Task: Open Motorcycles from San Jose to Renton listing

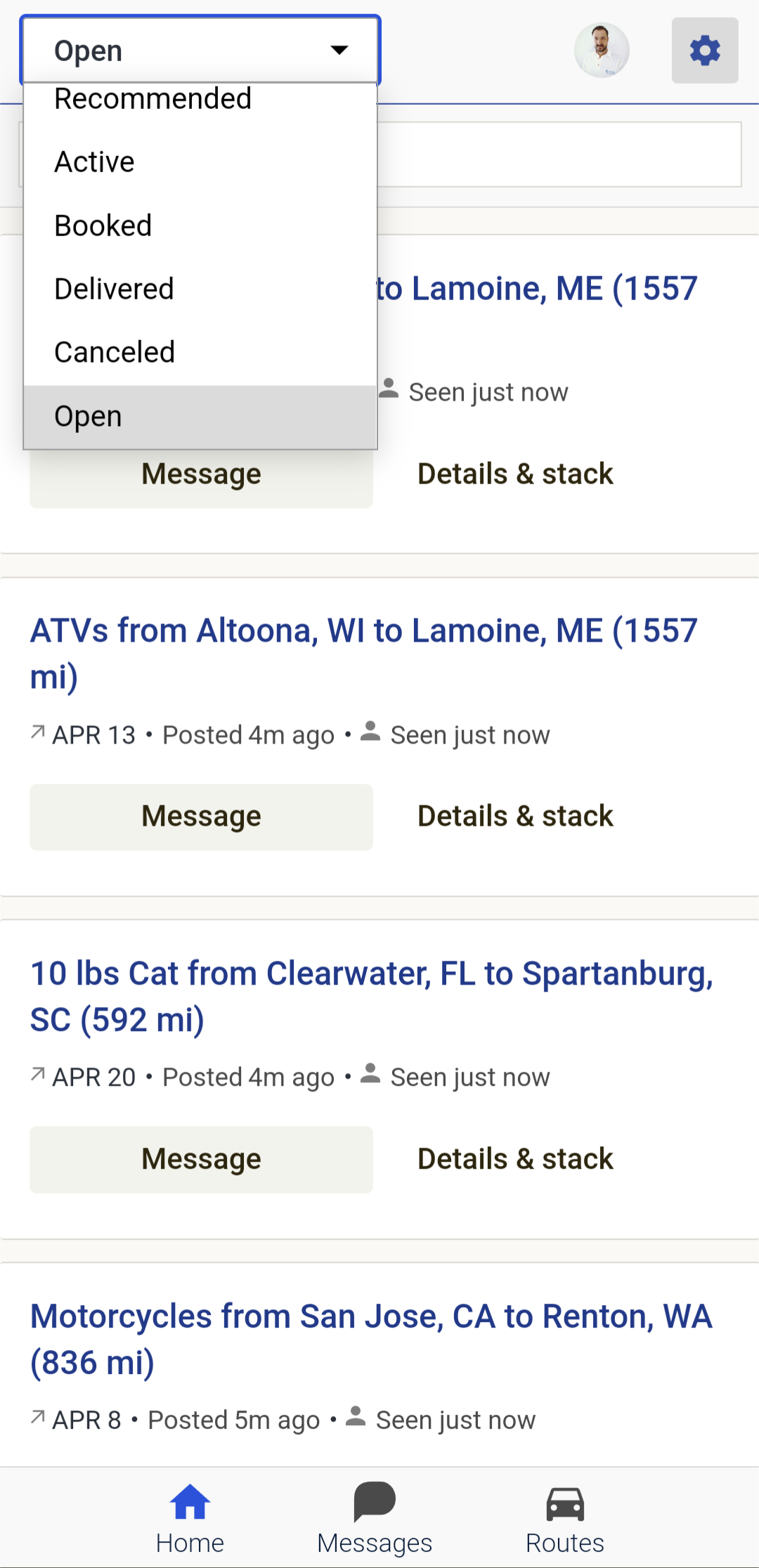Action: tap(372, 1339)
